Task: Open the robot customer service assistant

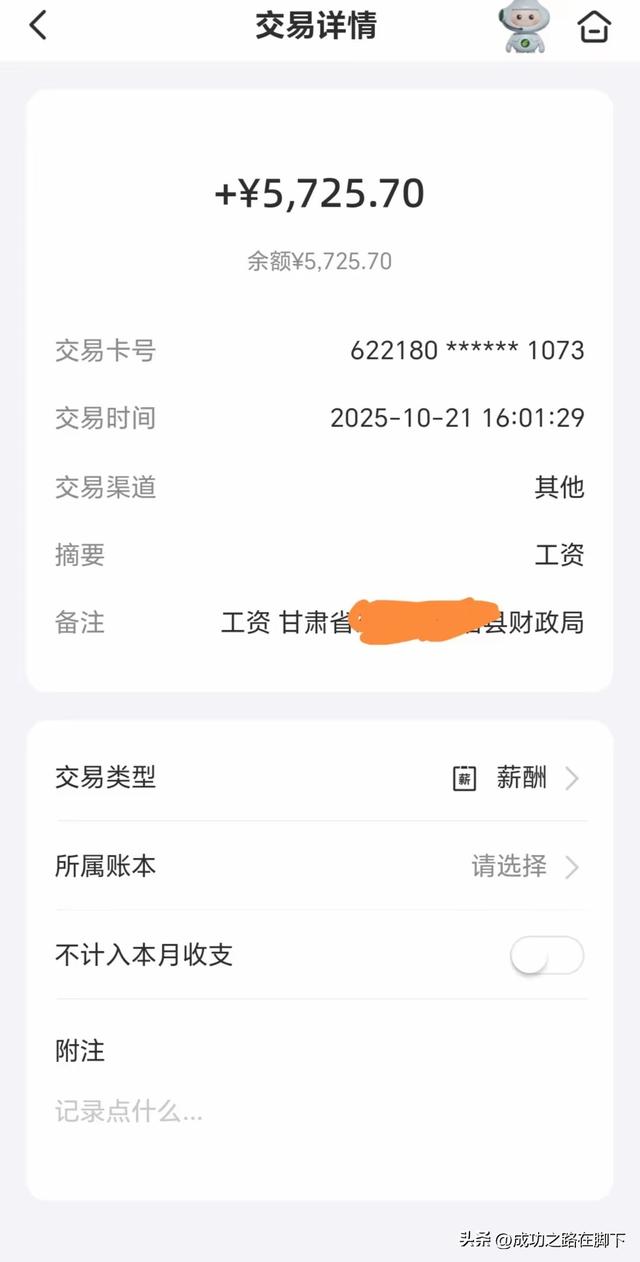Action: pos(523,27)
